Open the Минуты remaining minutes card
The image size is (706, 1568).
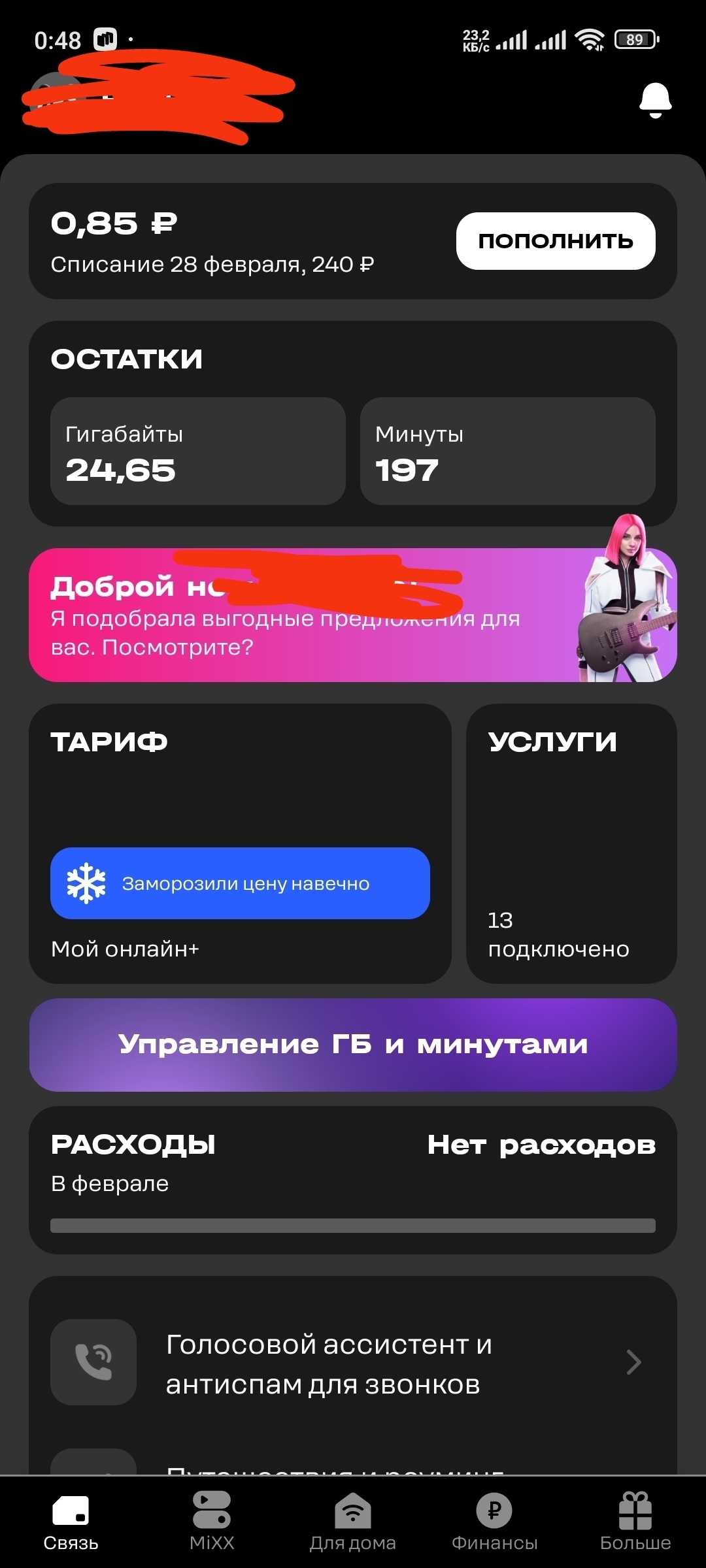point(507,451)
